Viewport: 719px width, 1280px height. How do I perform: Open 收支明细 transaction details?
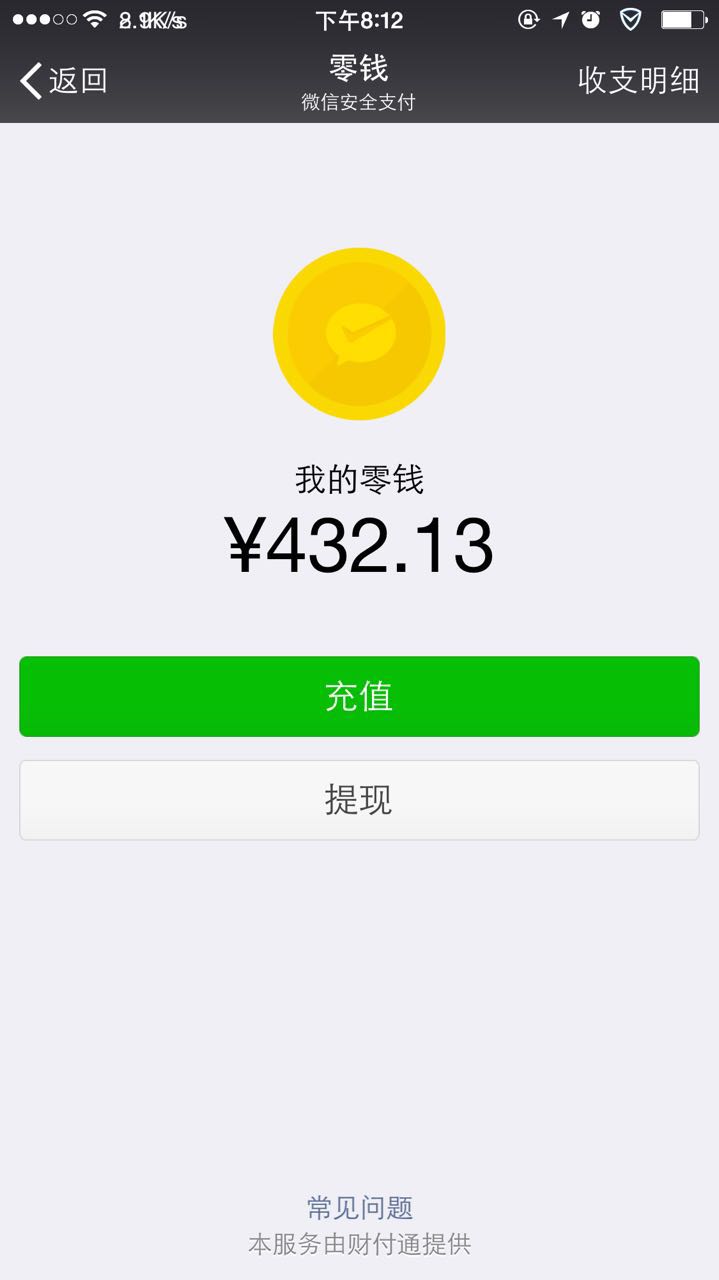click(x=638, y=80)
